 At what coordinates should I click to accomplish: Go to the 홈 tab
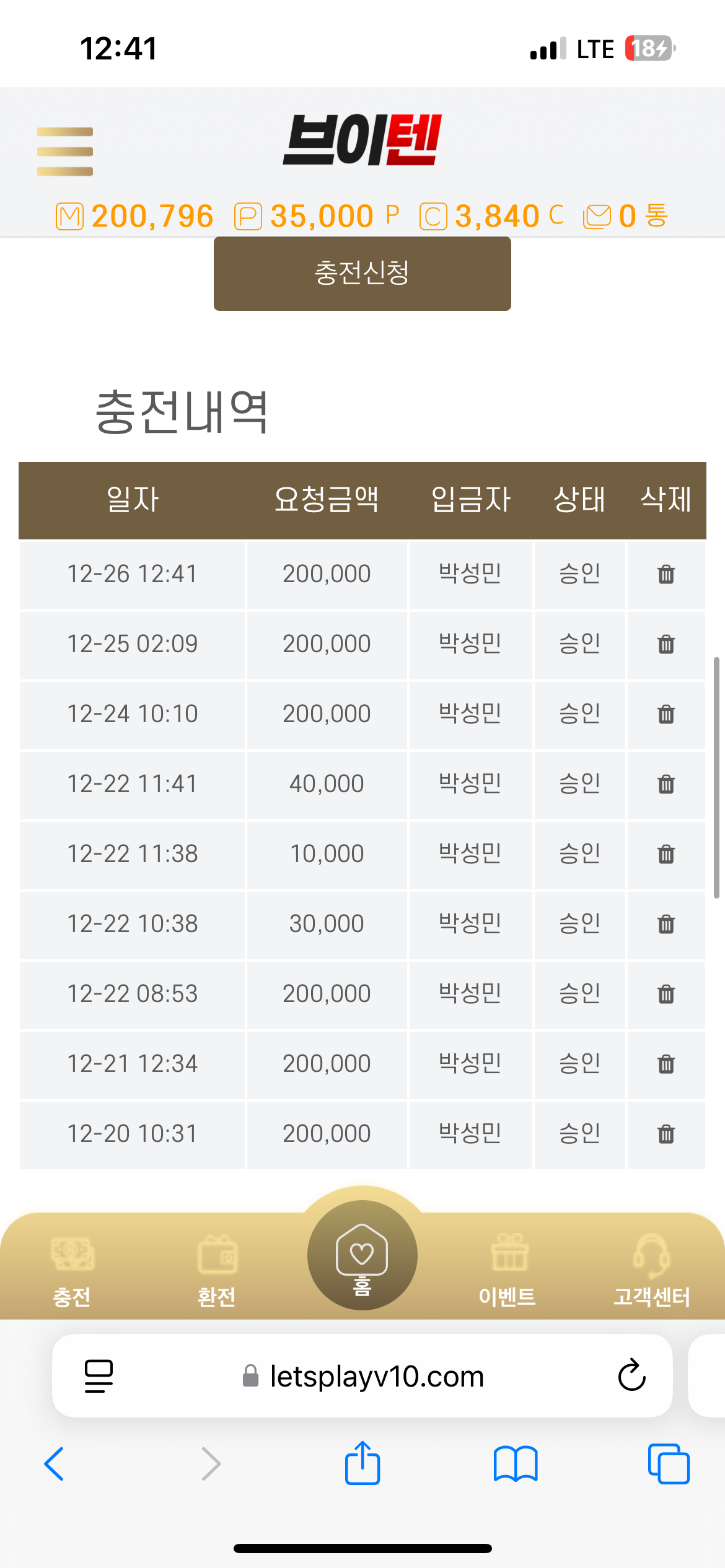click(362, 1255)
